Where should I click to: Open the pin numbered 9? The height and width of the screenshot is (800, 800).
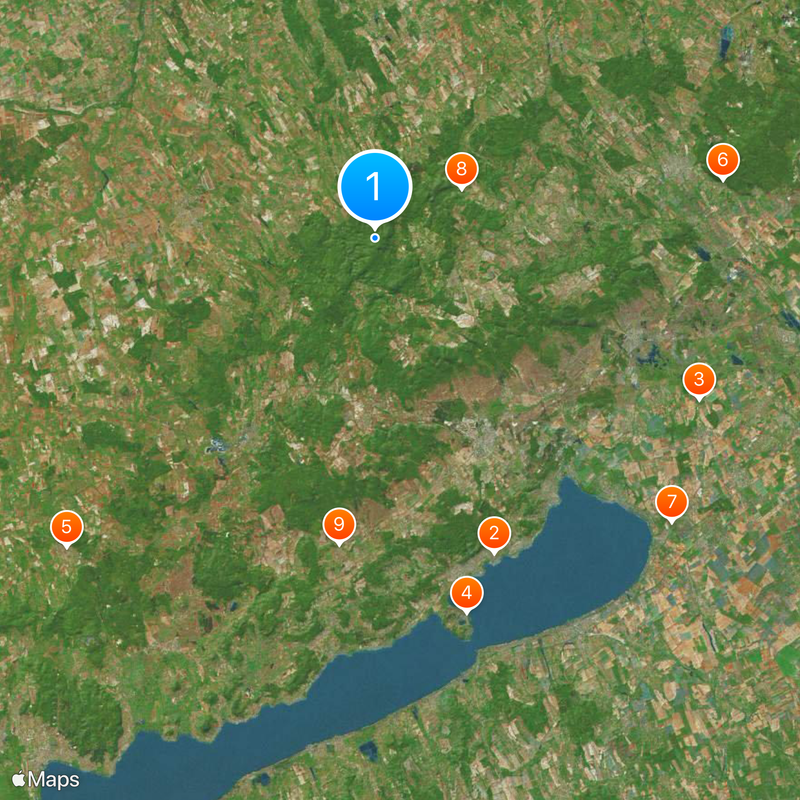(x=339, y=524)
